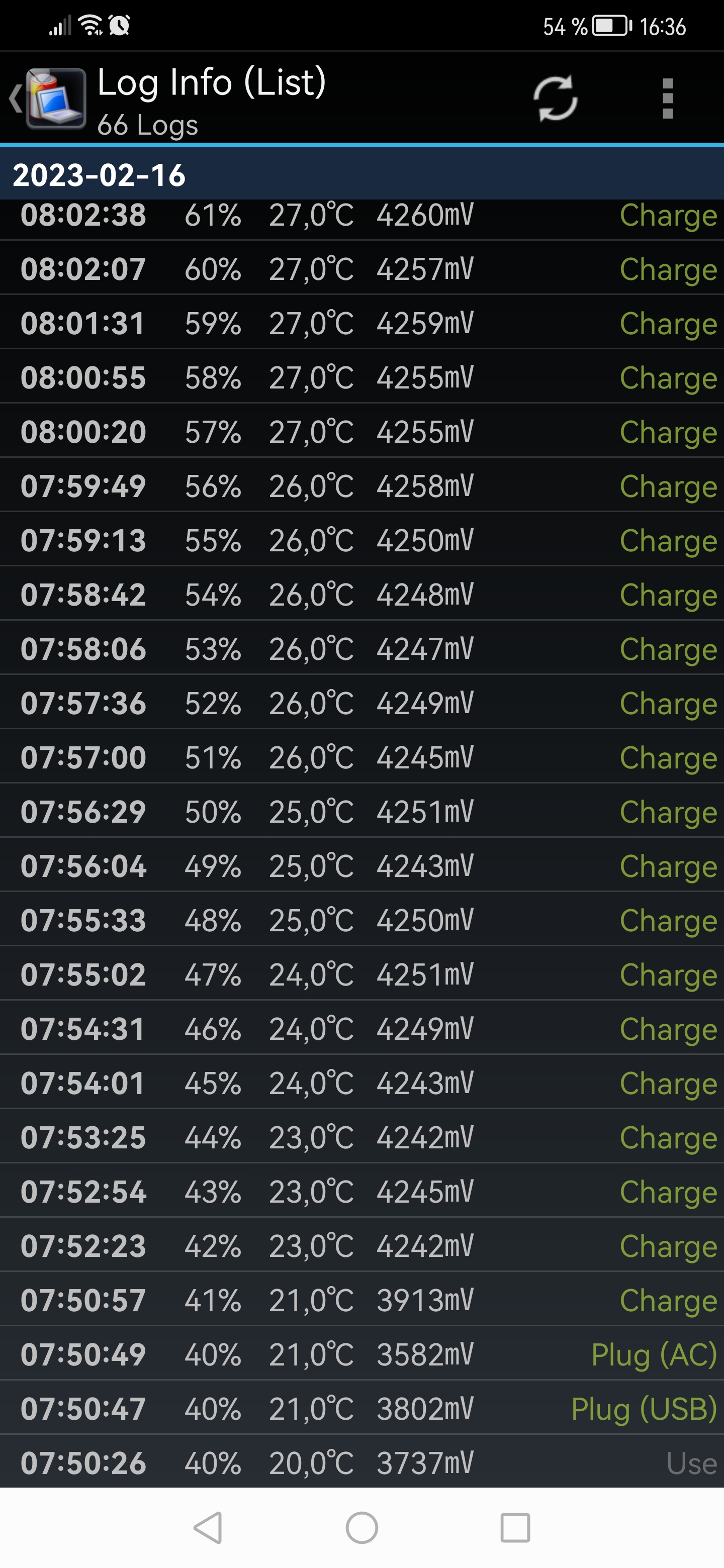Tap the system back button
This screenshot has width=724, height=1568.
[208, 1527]
